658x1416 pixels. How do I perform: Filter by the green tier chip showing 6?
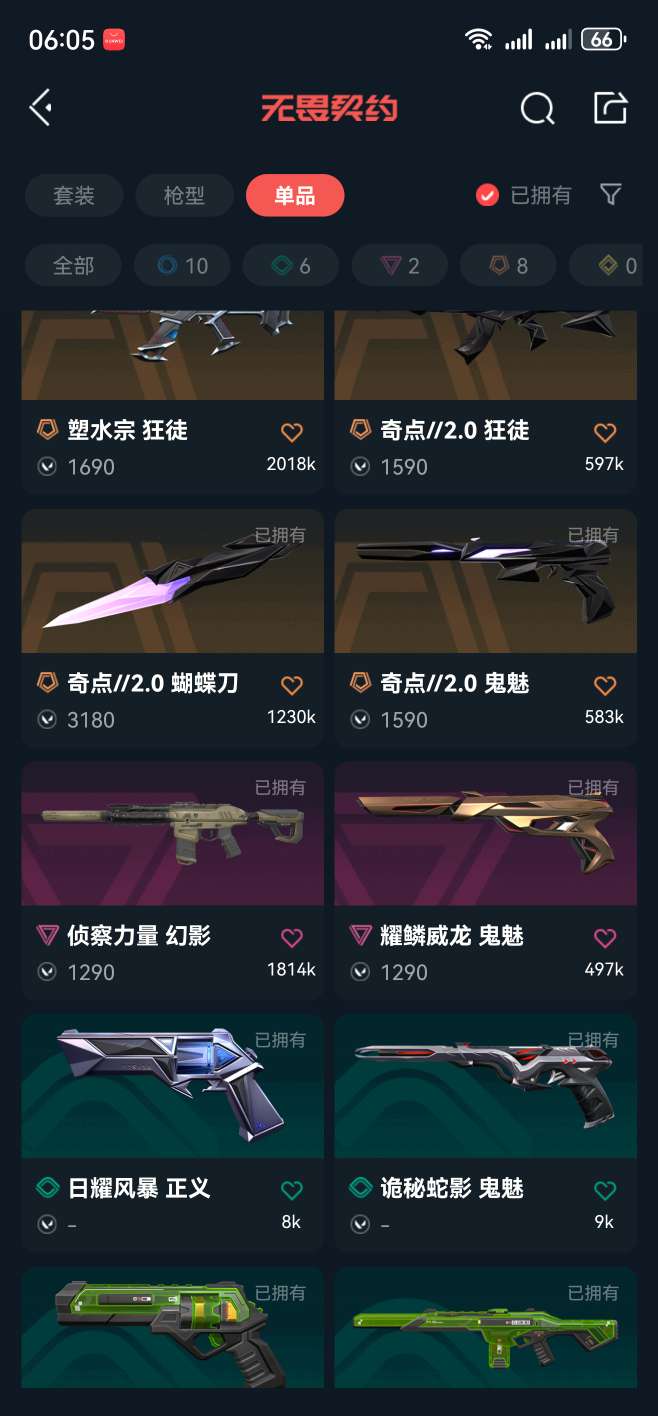pos(291,265)
